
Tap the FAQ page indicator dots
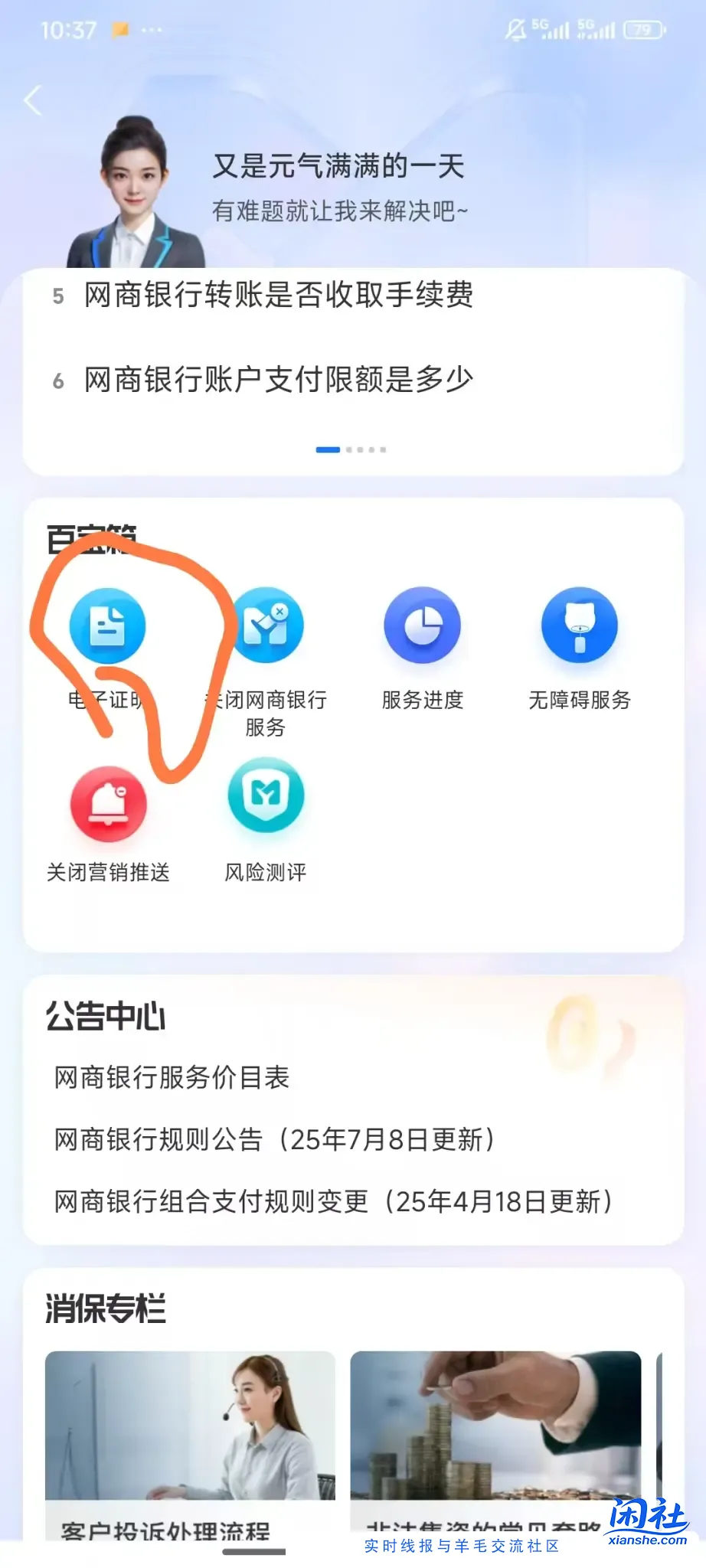coord(351,449)
